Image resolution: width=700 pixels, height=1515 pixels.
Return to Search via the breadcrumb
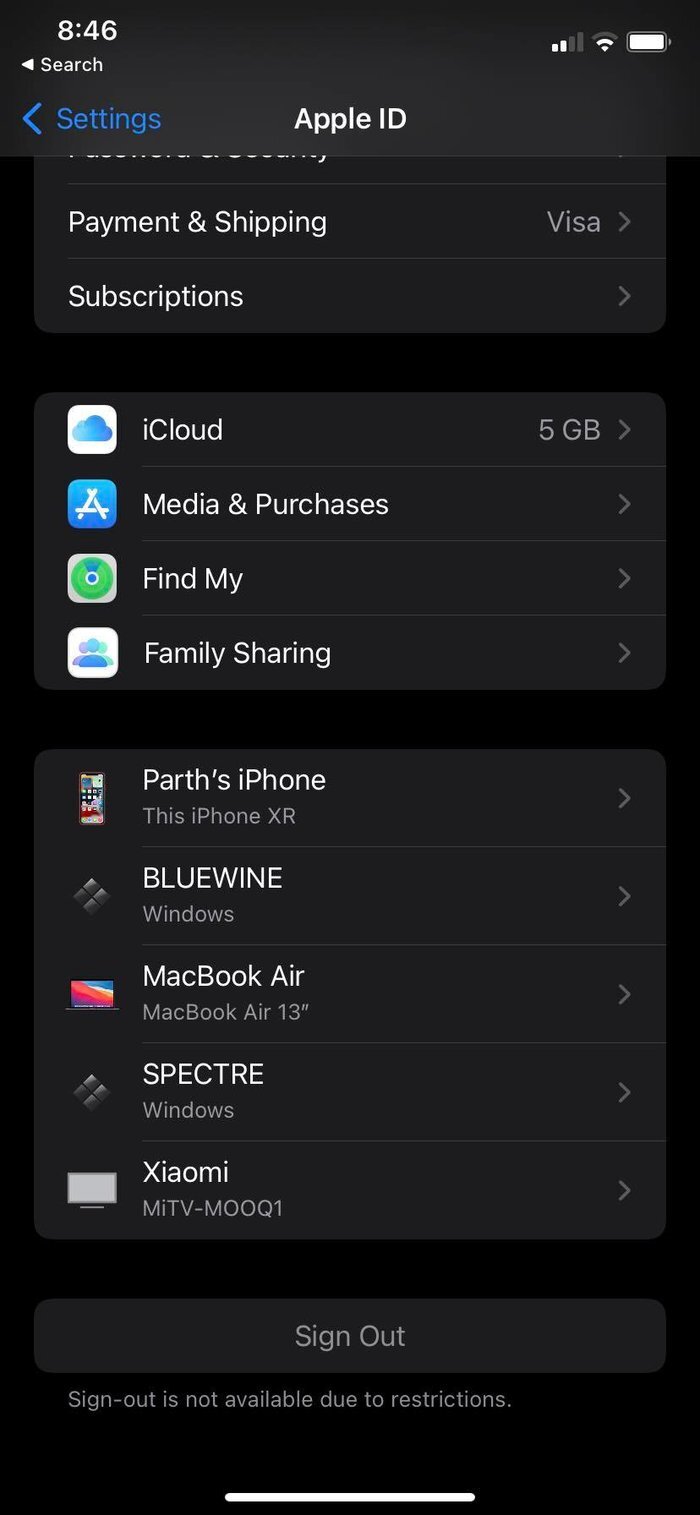click(62, 65)
